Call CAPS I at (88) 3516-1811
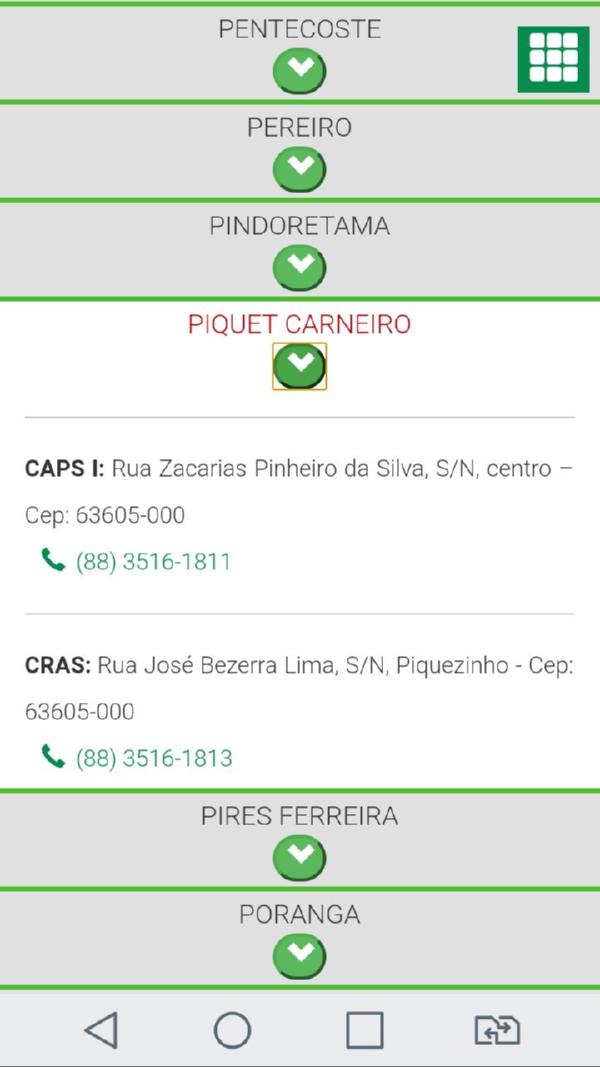The width and height of the screenshot is (600, 1067). [x=153, y=561]
